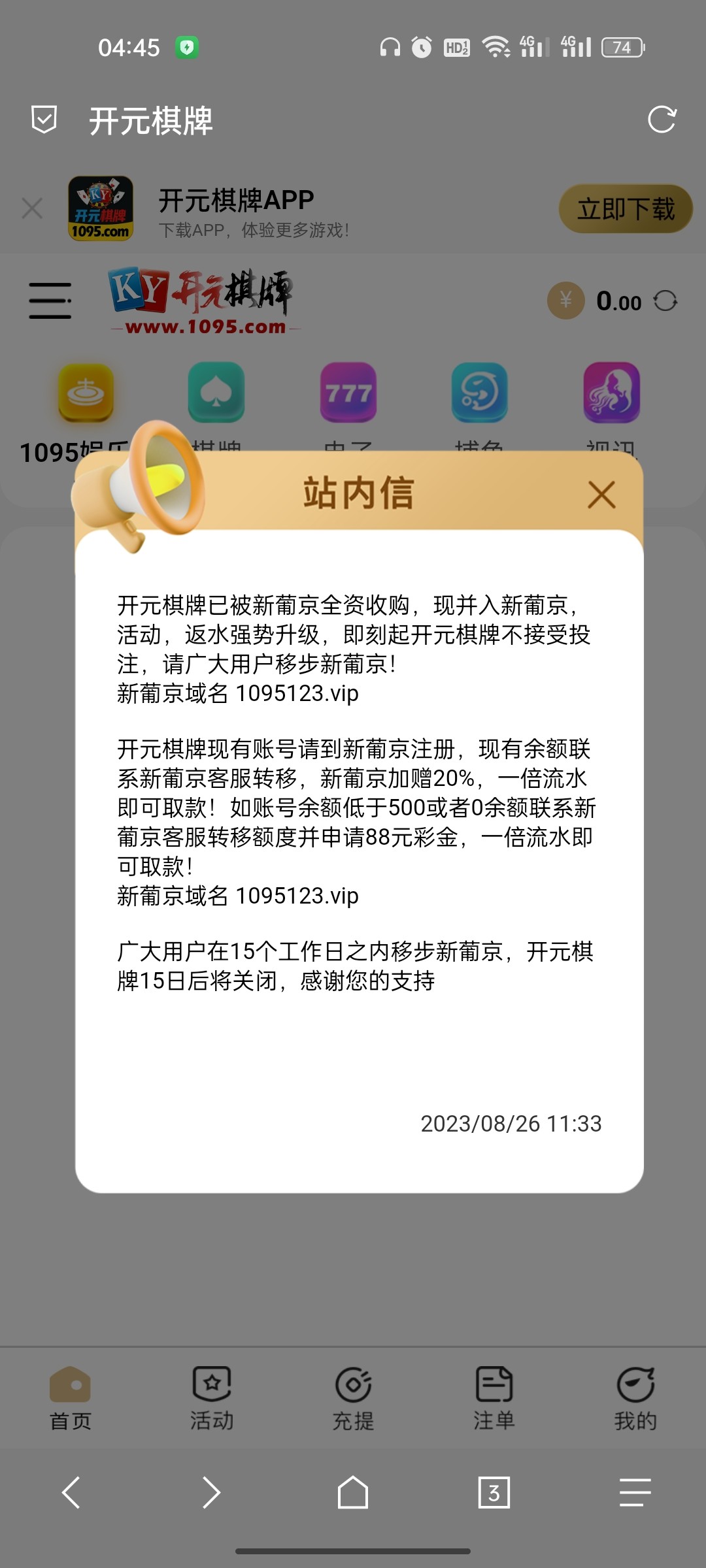Tap the site security shield icon
The image size is (706, 1568).
point(44,120)
